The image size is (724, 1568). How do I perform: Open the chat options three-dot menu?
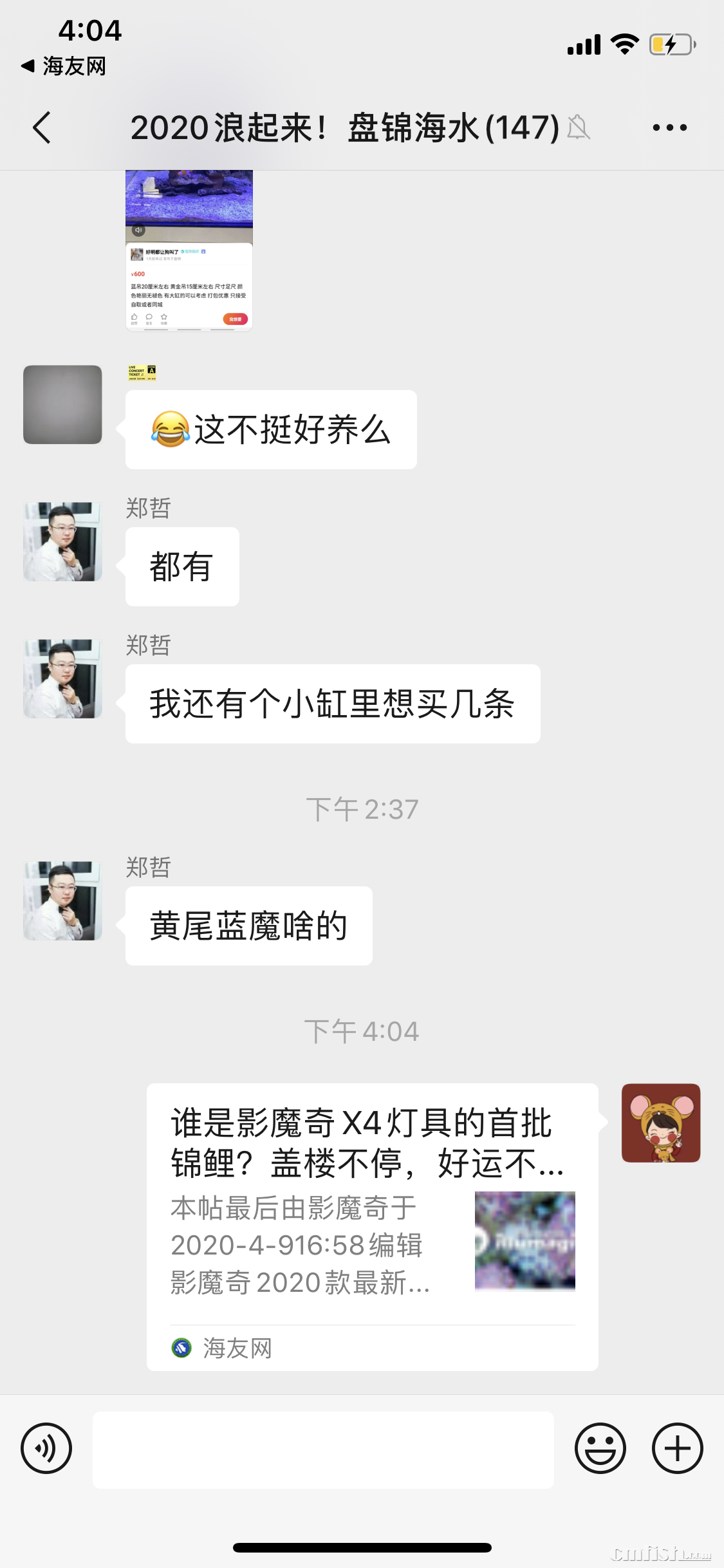[x=669, y=127]
